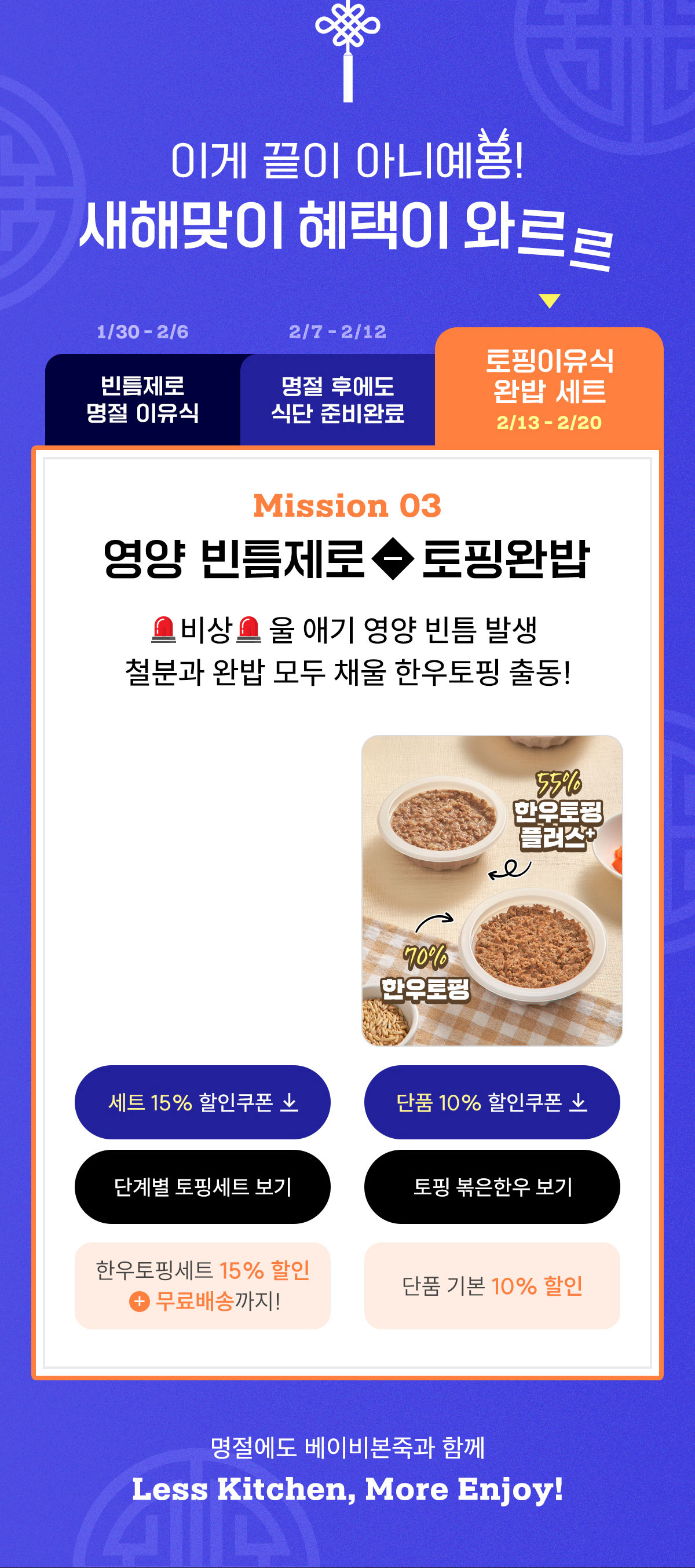Switch to the 빈틈제로 명절 이유식 tab
Viewport: 695px width, 1568px height.
(142, 399)
